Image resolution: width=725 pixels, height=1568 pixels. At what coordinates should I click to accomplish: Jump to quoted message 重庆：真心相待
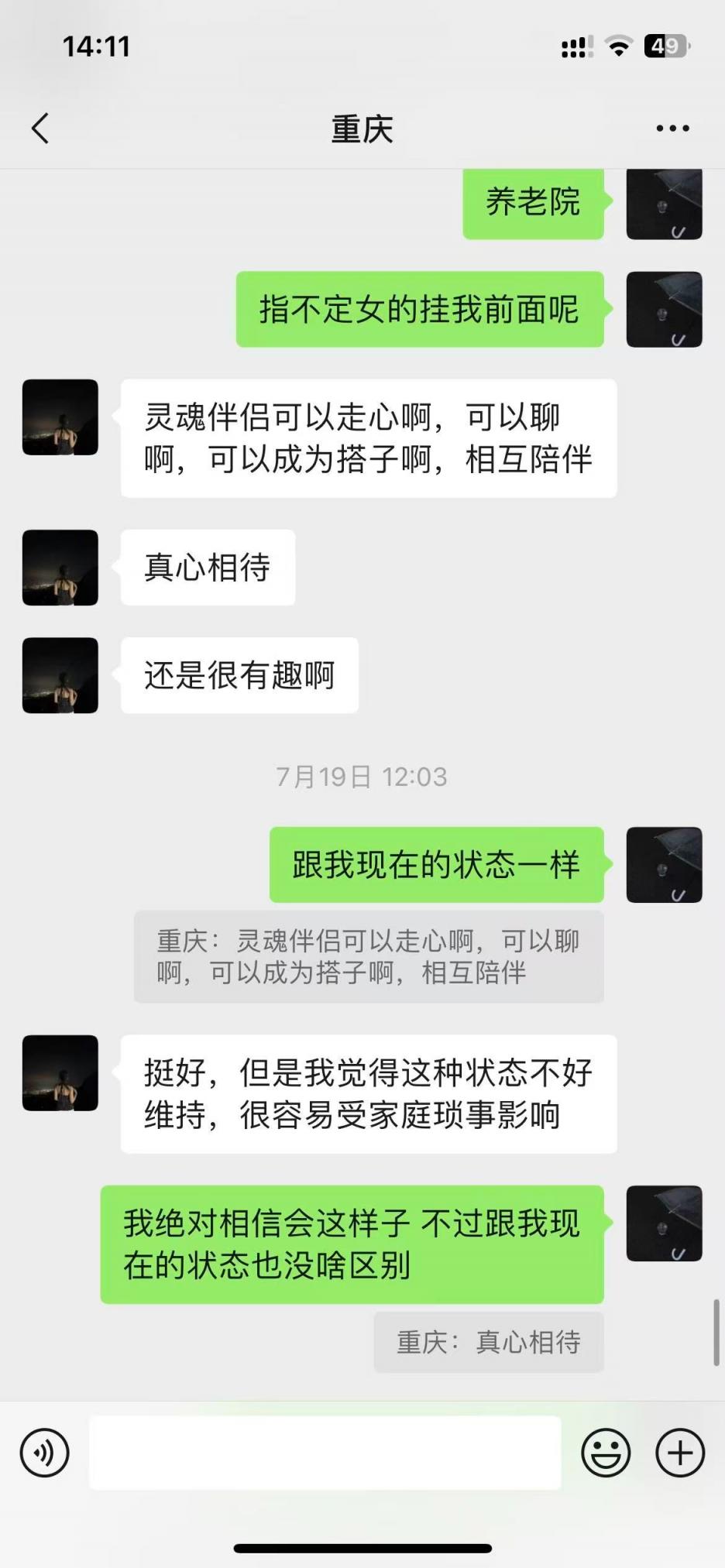click(x=489, y=1342)
